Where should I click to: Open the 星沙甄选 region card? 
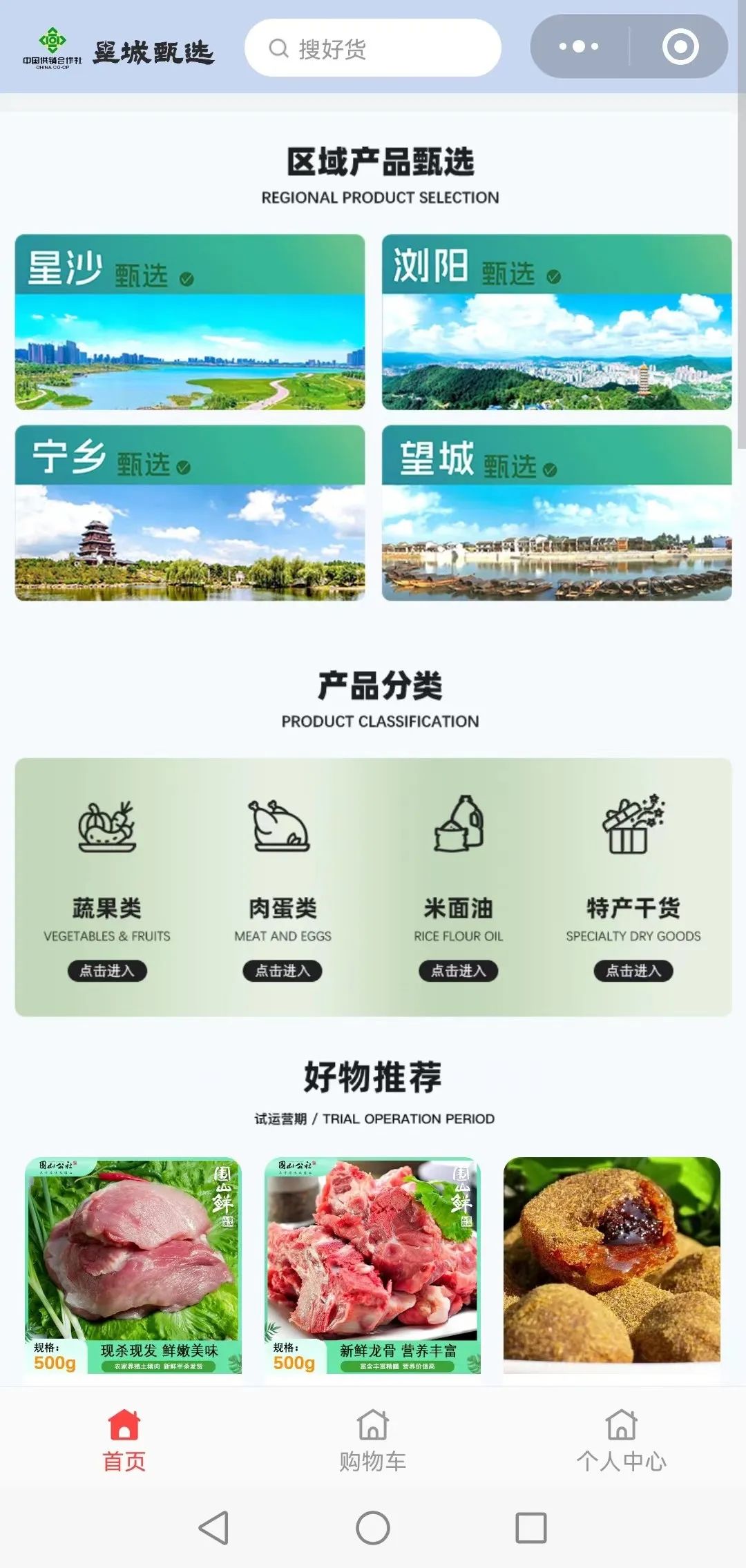[190, 322]
